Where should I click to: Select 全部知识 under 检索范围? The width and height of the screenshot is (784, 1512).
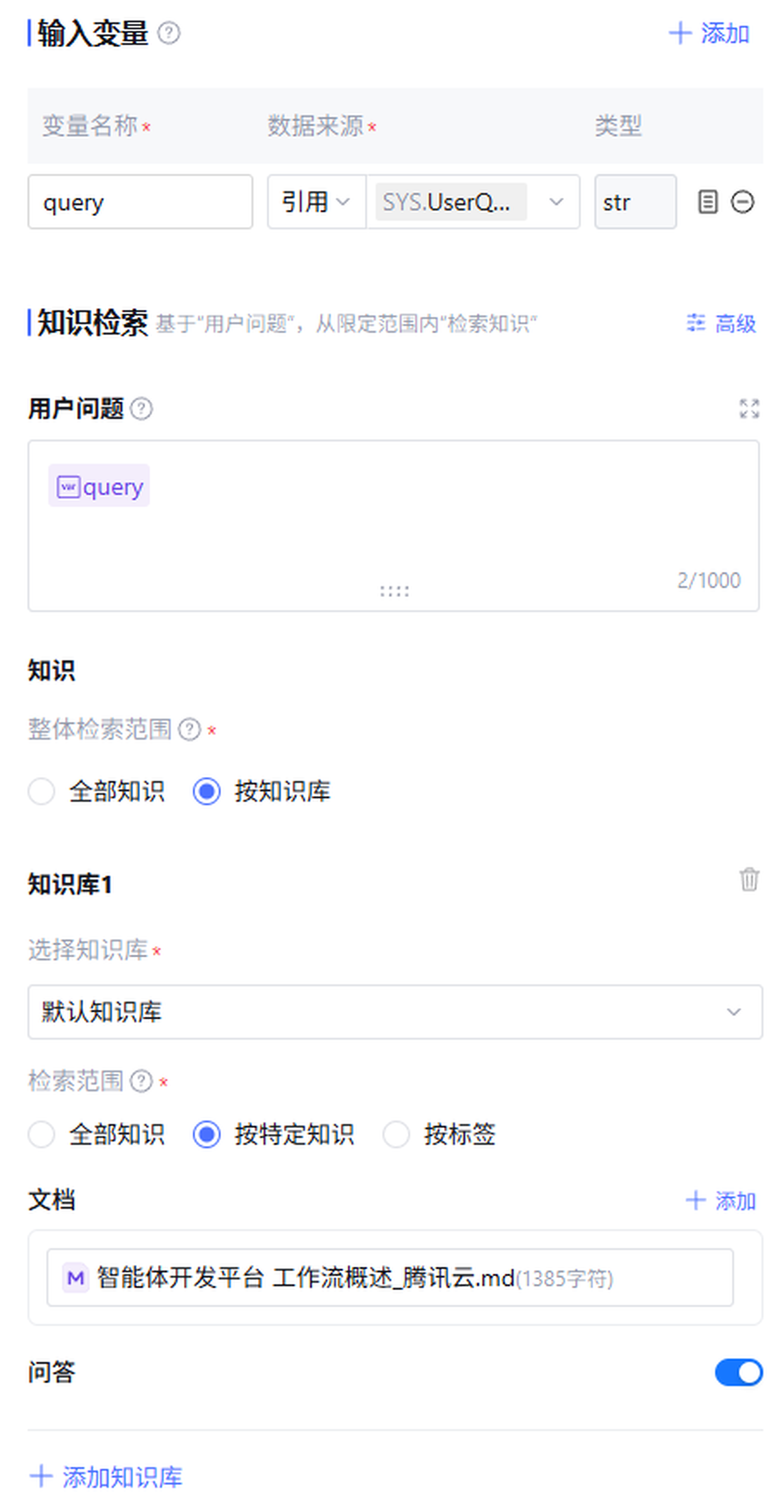pos(42,1134)
